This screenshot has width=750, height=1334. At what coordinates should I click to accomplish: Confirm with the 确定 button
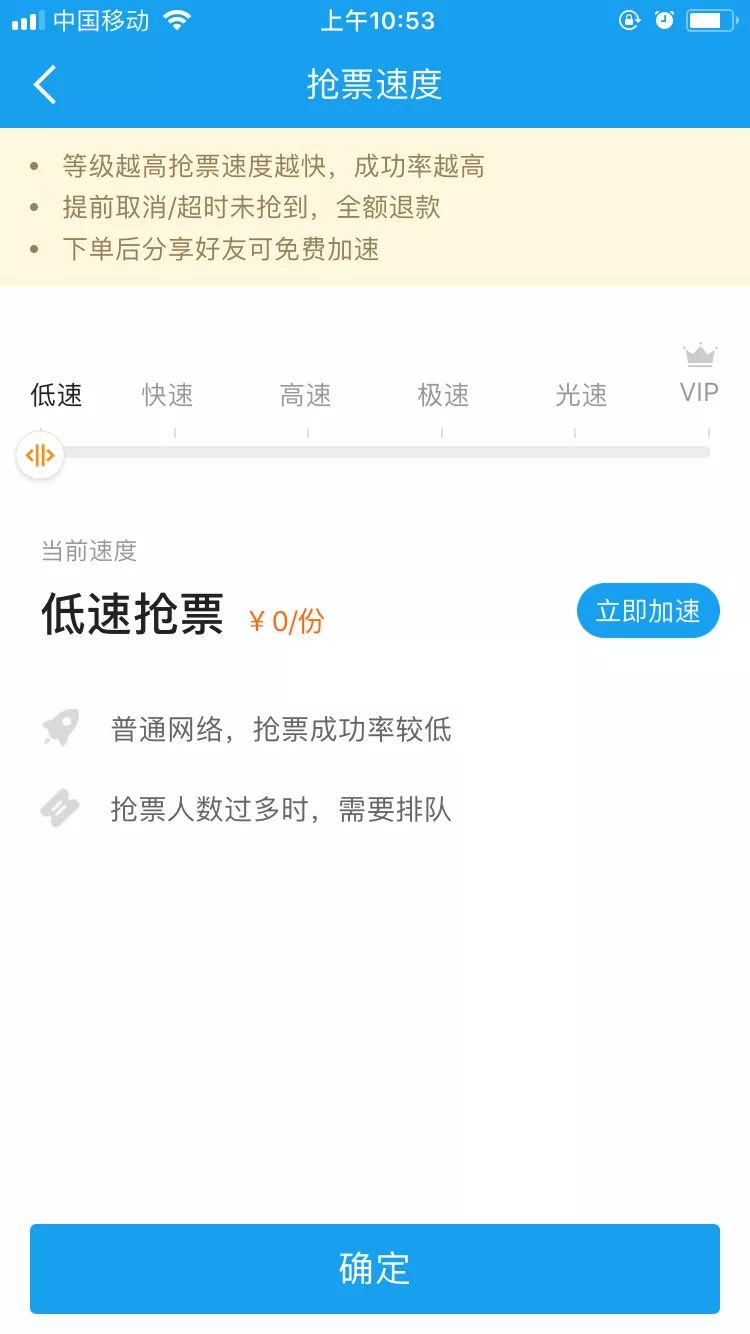point(375,1268)
